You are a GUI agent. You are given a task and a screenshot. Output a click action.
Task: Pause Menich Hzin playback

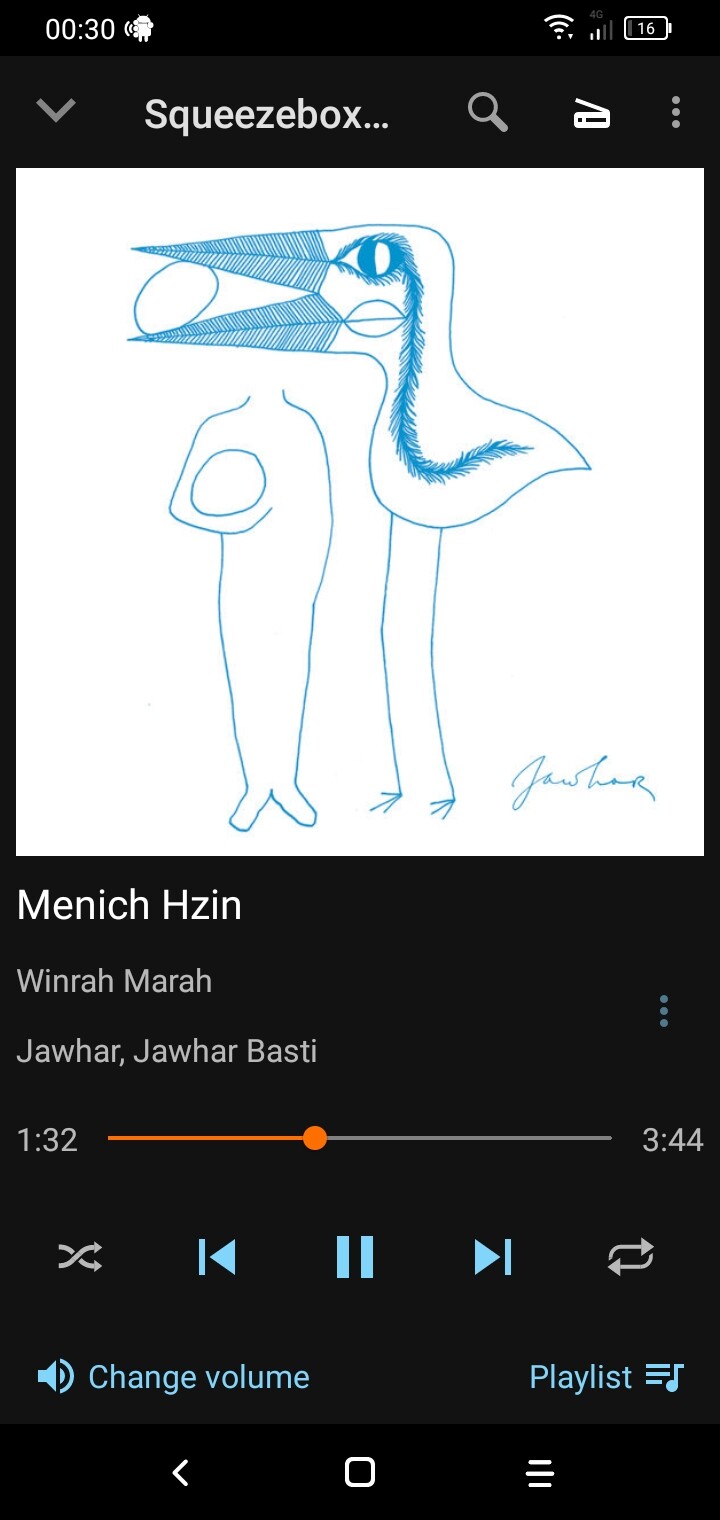pyautogui.click(x=355, y=1257)
